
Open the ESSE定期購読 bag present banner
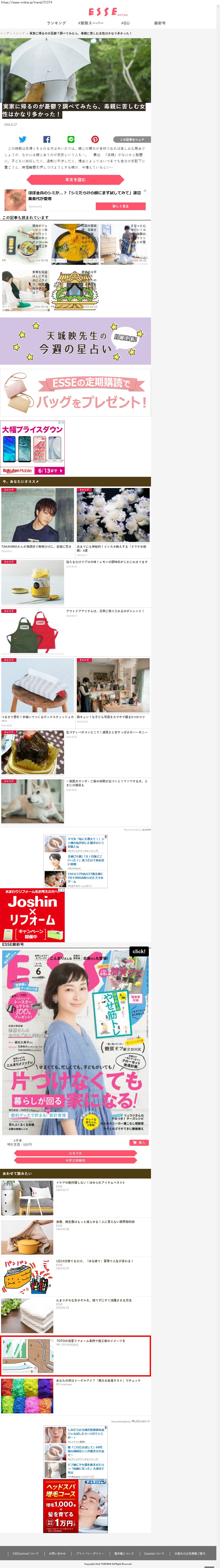tap(75, 393)
